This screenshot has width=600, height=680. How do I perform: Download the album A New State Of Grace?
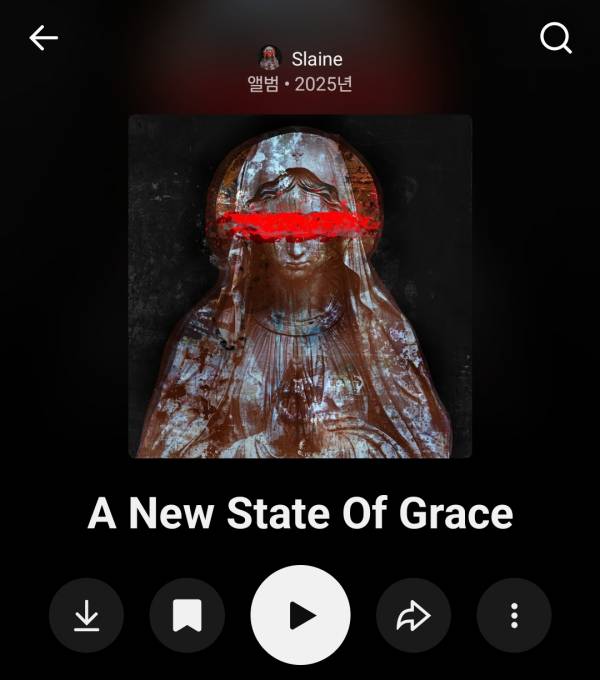pyautogui.click(x=87, y=616)
